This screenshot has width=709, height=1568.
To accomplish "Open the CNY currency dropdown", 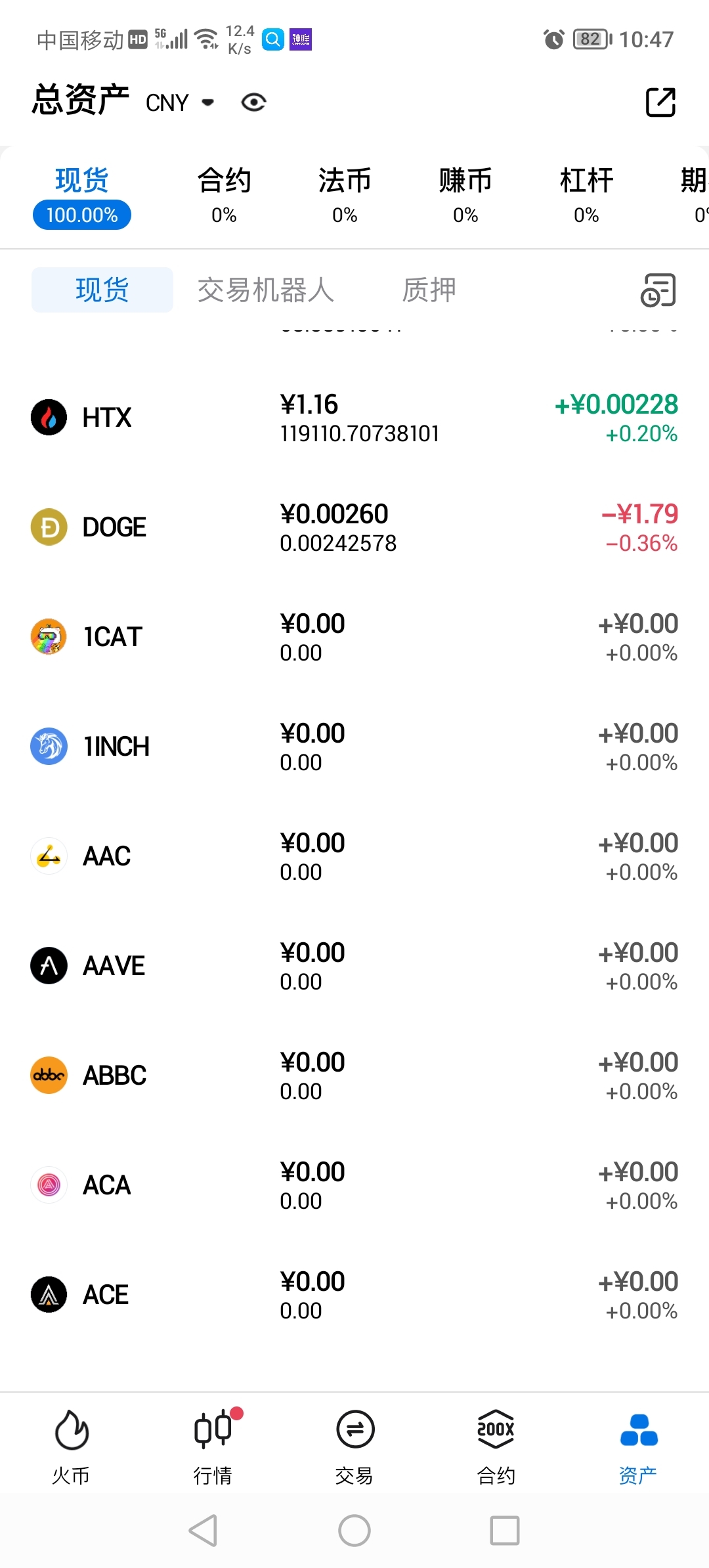I will [x=180, y=103].
